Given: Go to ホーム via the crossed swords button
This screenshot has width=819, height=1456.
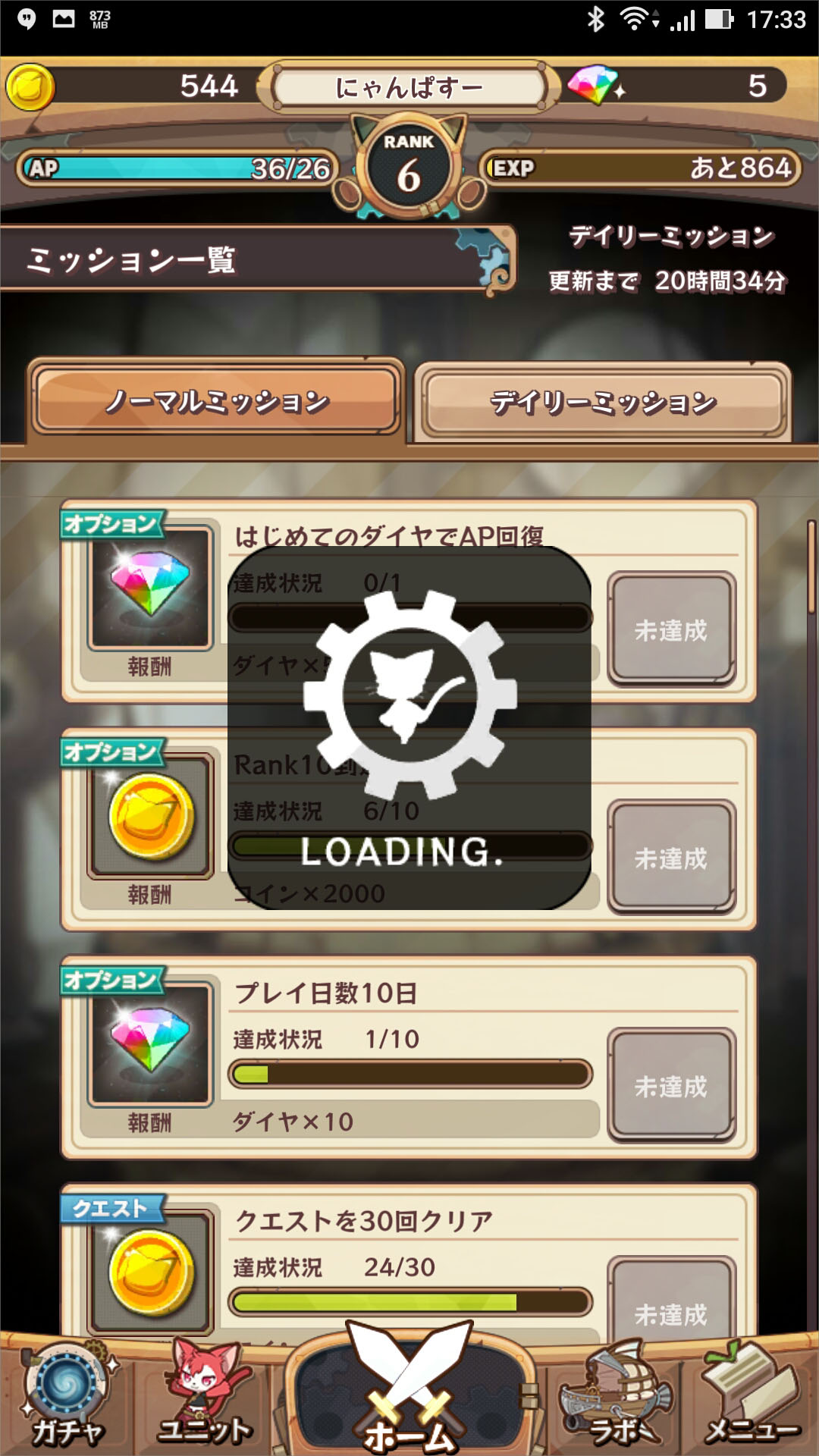Looking at the screenshot, I should (409, 1388).
